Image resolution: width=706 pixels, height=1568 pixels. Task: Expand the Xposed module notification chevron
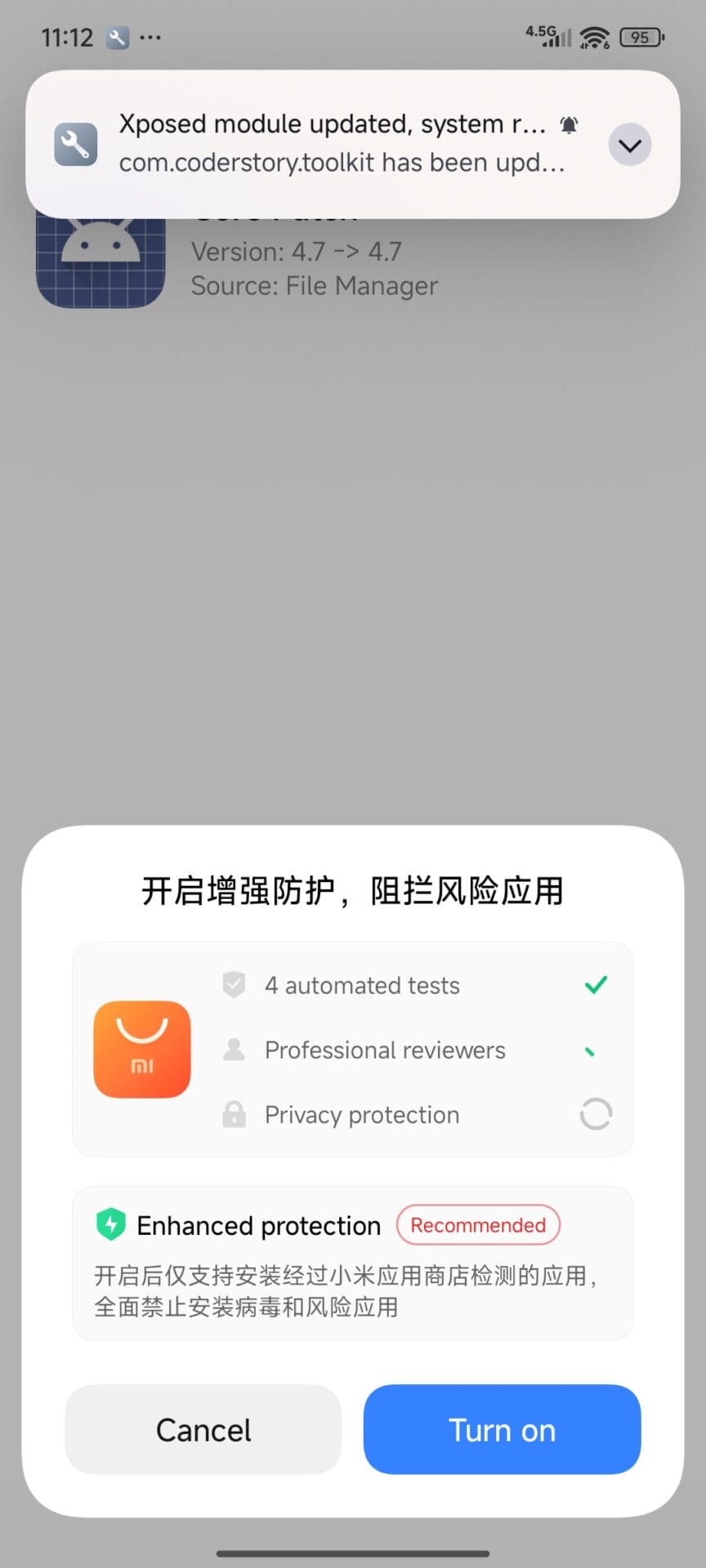(x=629, y=145)
